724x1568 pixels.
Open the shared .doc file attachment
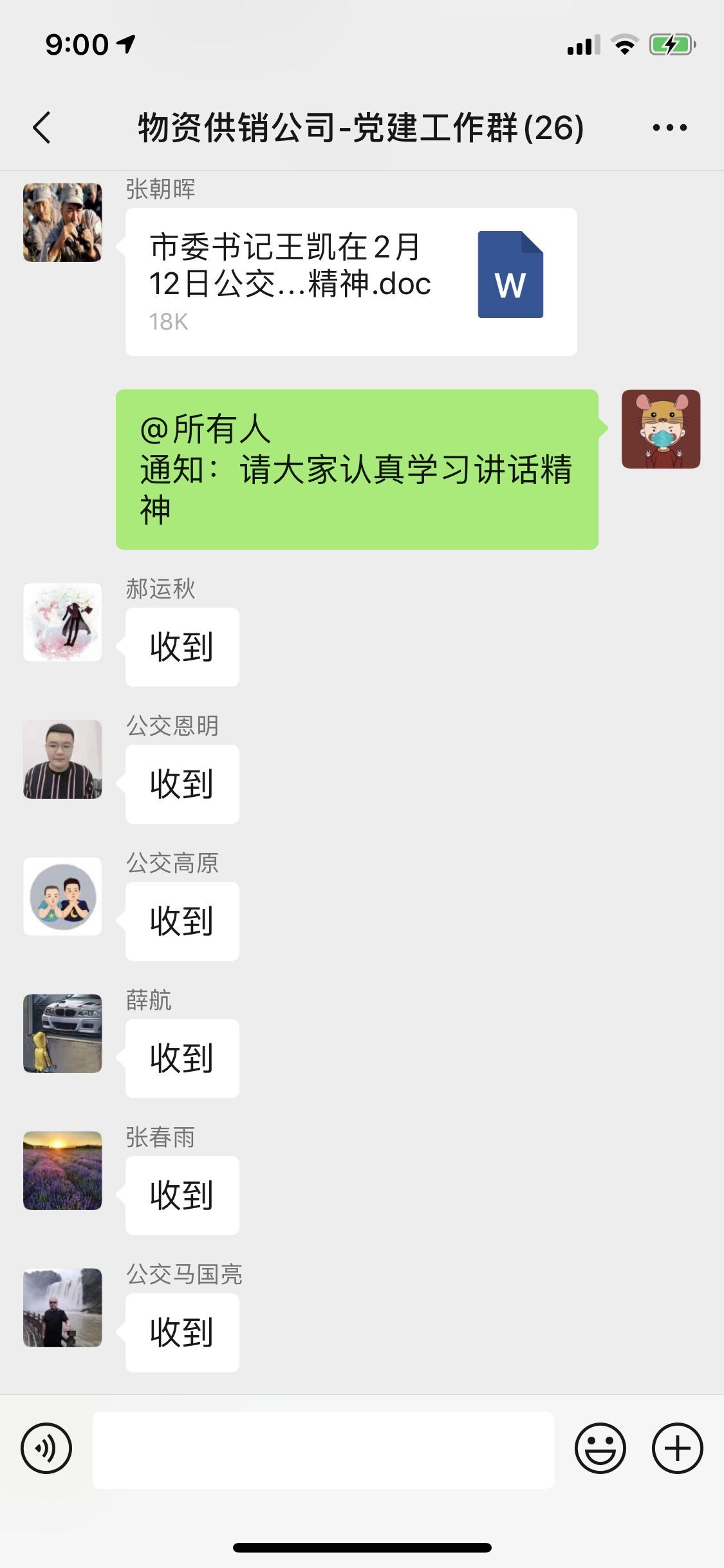point(351,282)
